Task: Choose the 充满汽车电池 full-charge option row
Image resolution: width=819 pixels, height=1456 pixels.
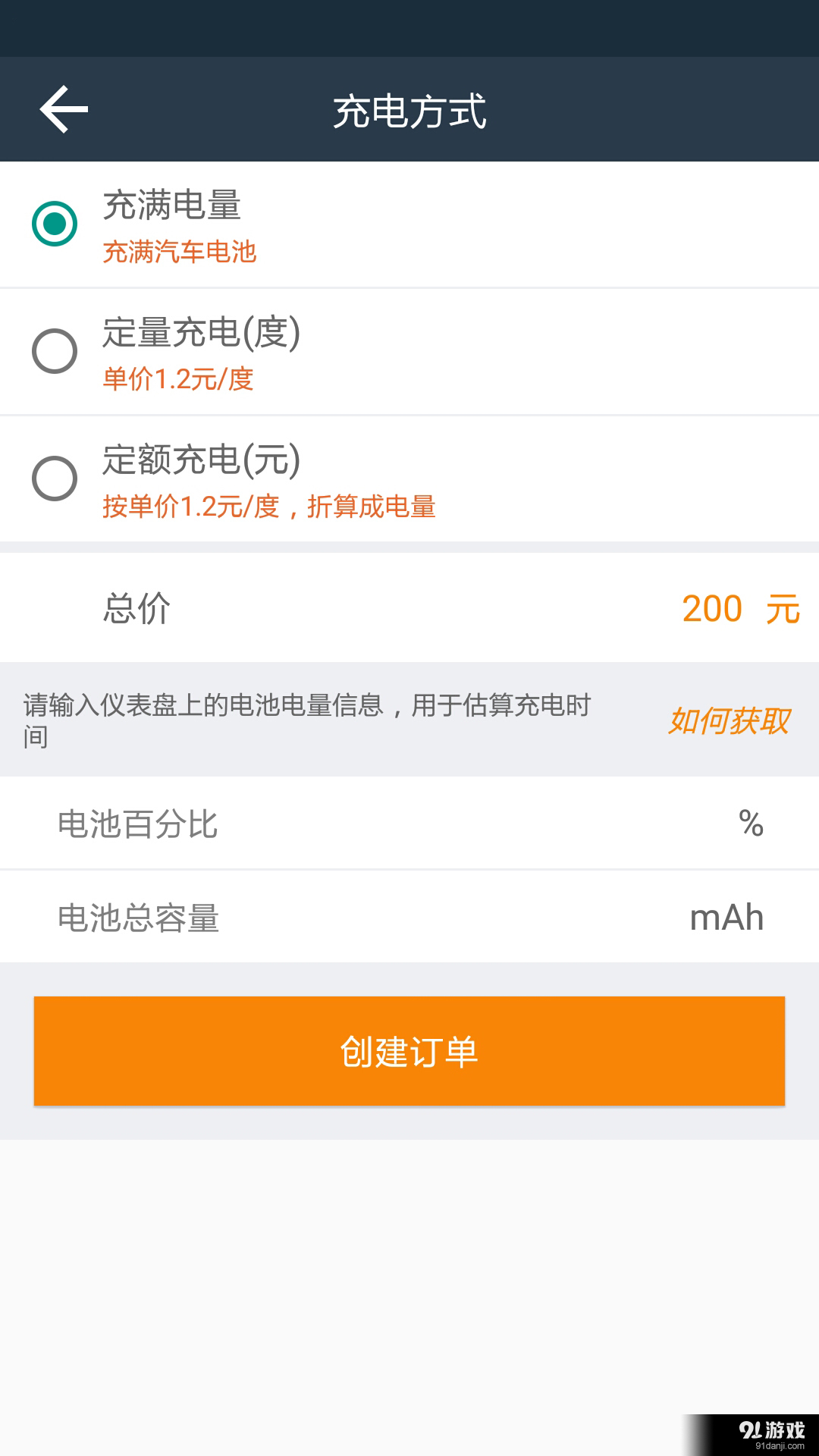Action: (180, 253)
